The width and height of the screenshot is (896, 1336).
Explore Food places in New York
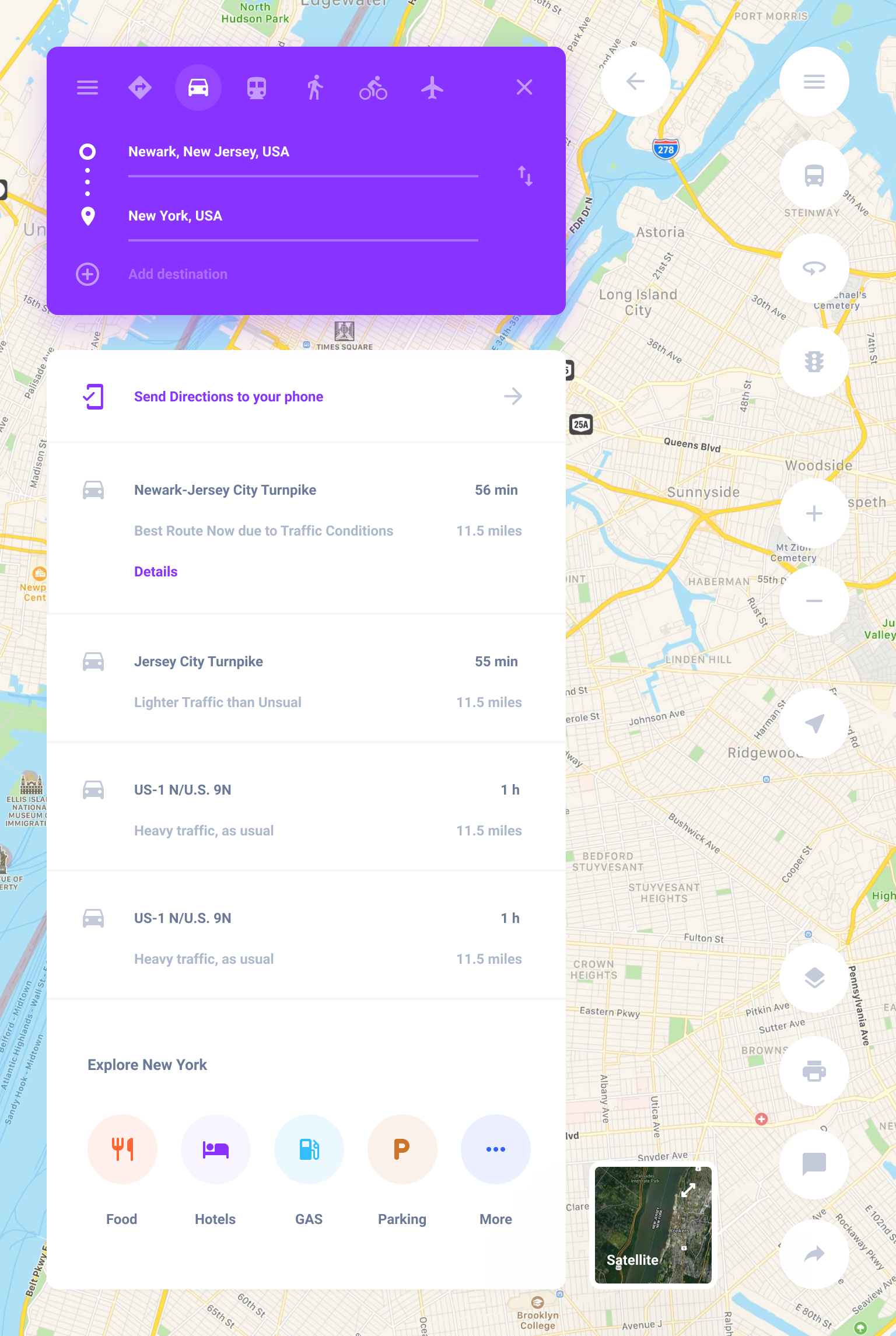click(123, 1149)
